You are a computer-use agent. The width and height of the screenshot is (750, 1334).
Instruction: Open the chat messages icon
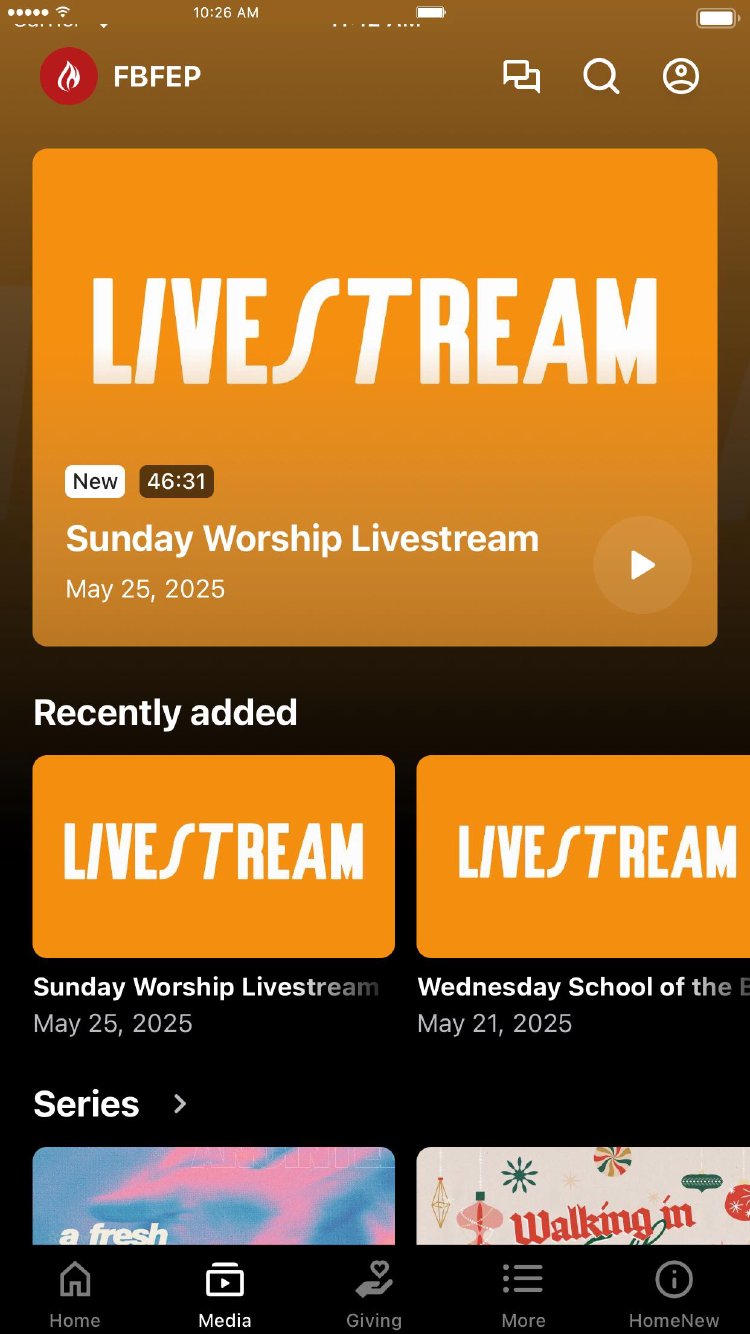pyautogui.click(x=521, y=76)
